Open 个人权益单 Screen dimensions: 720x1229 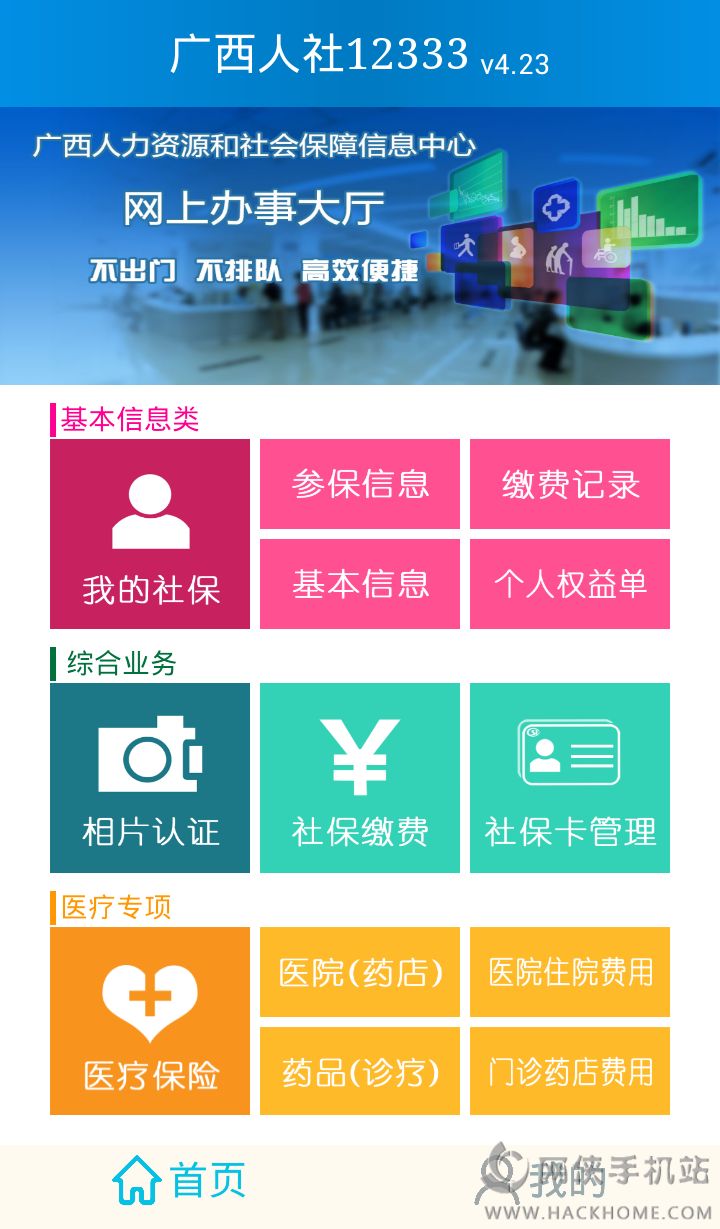tap(570, 584)
